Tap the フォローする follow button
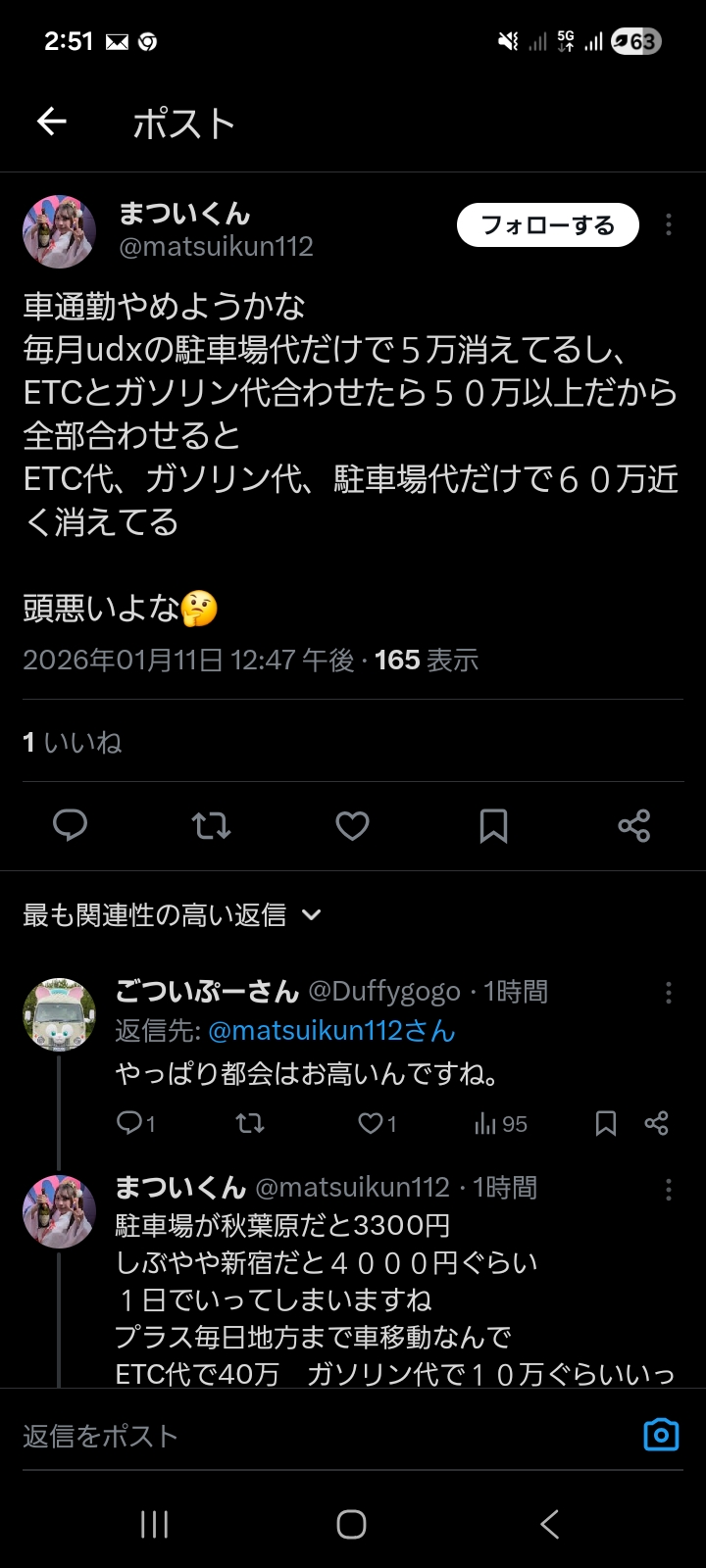The height and width of the screenshot is (1568, 706). tap(547, 225)
